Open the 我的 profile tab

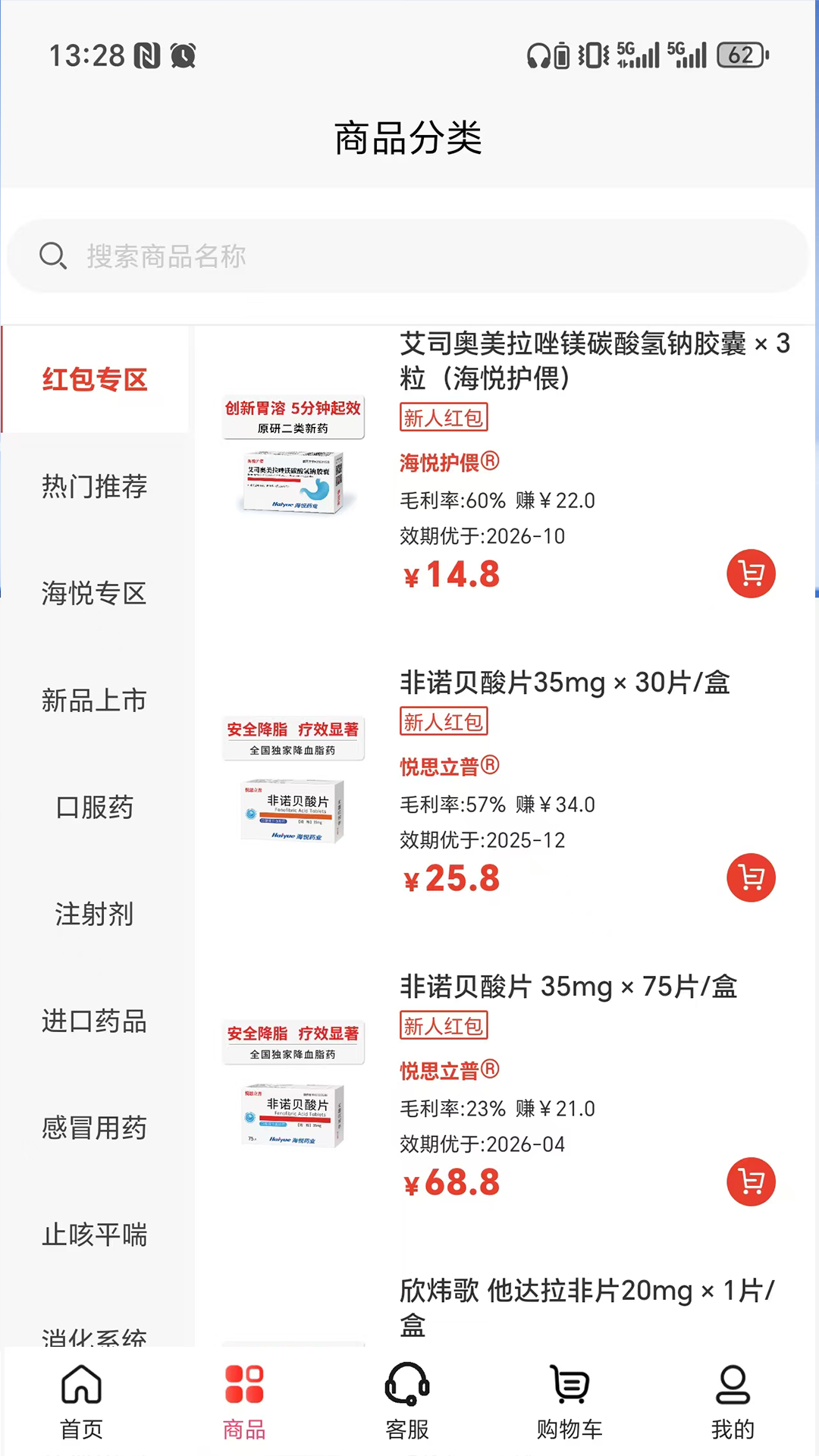(x=733, y=1401)
